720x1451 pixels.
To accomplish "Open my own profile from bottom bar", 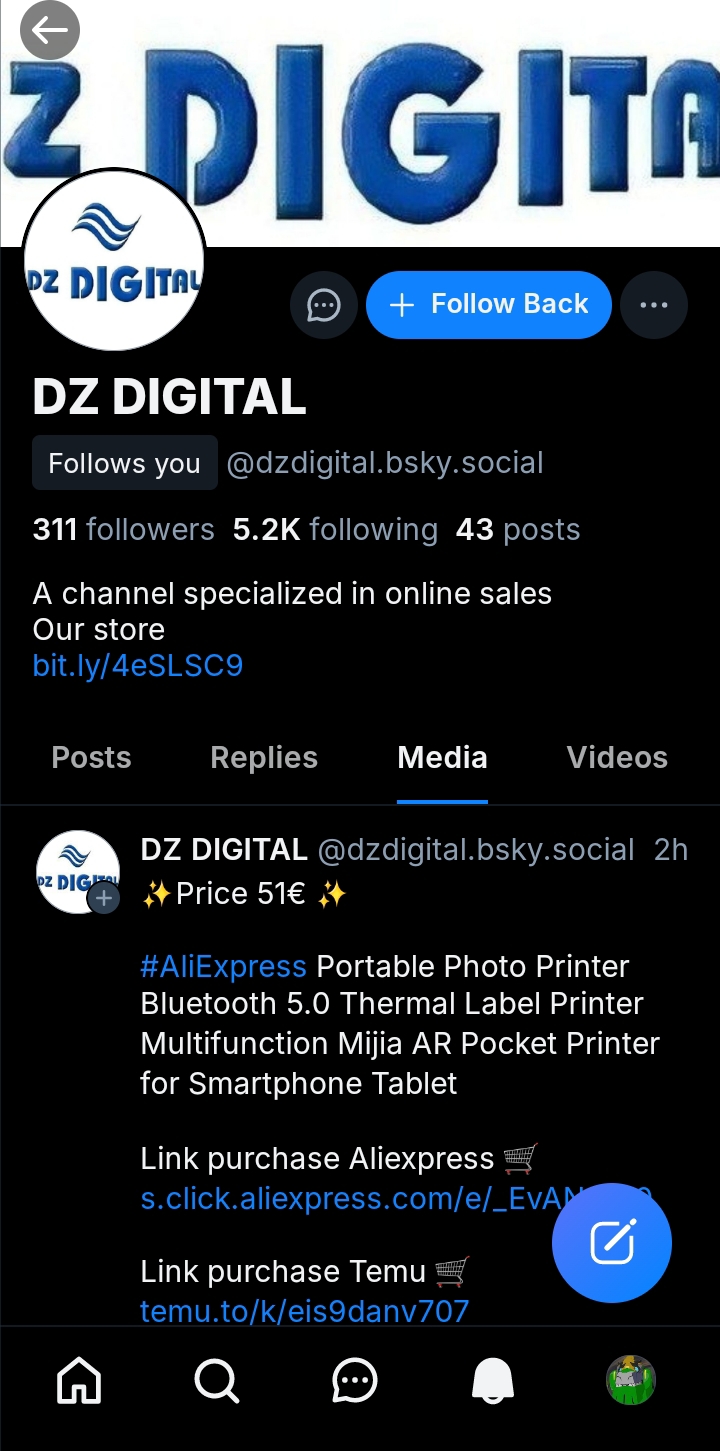I will [x=630, y=1382].
